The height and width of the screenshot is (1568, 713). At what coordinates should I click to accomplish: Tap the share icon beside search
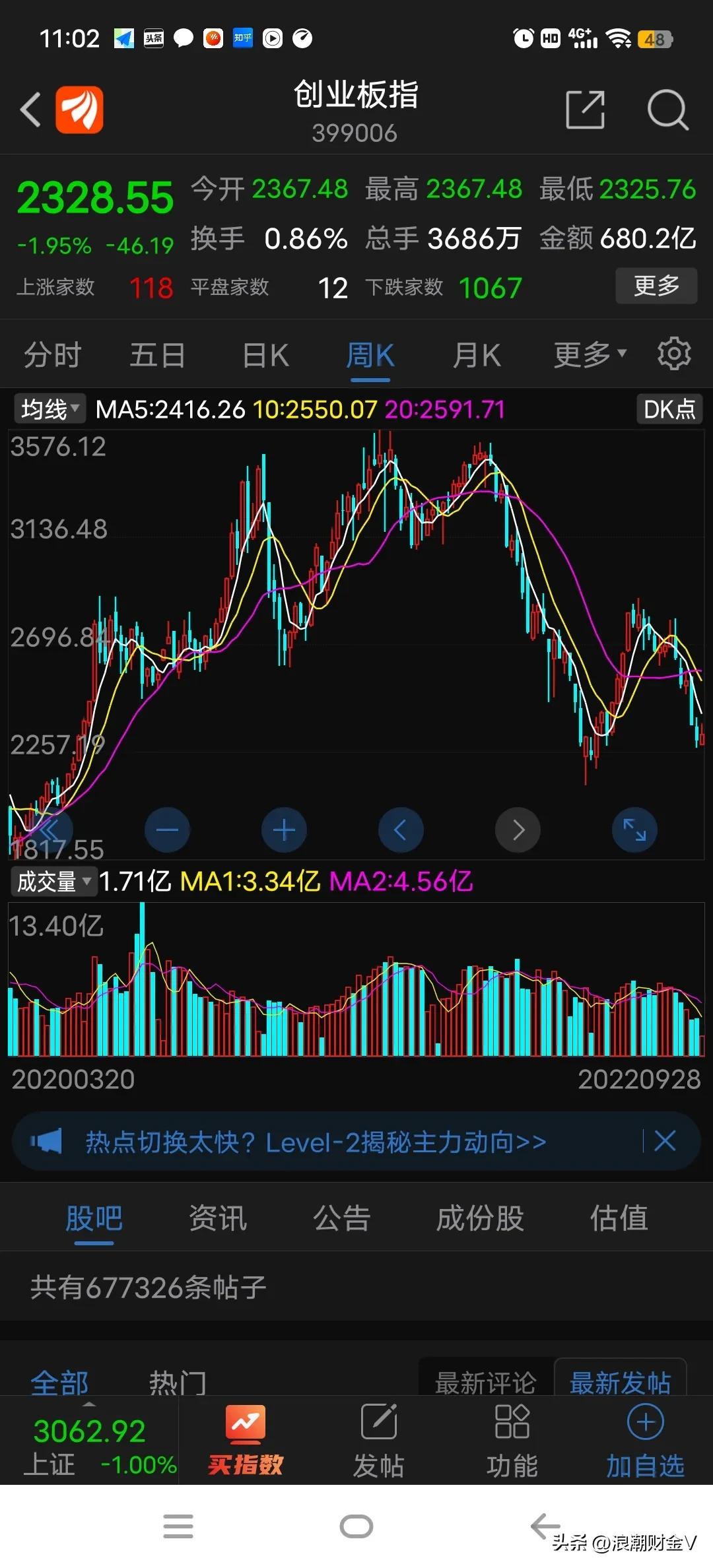tap(585, 110)
